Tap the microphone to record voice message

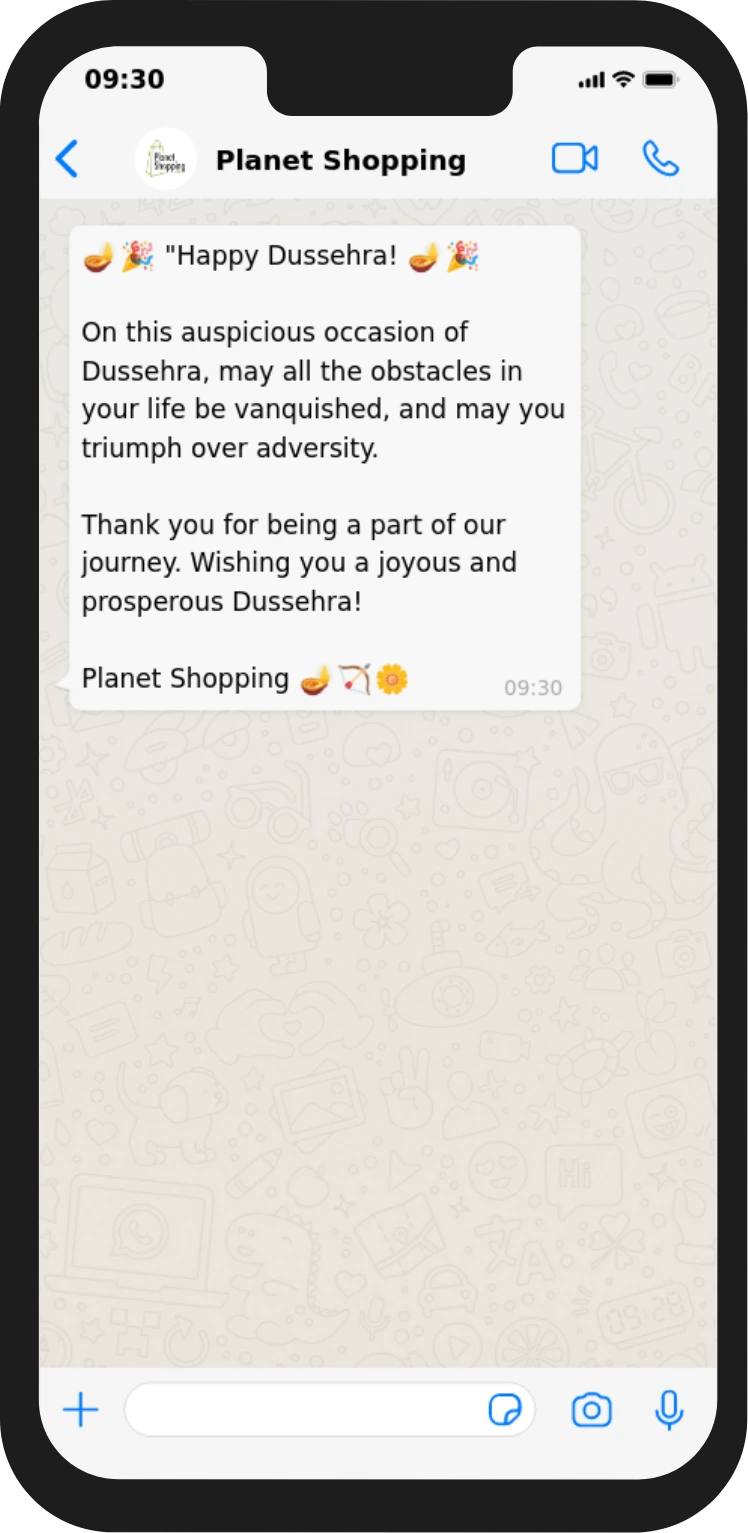pyautogui.click(x=669, y=1411)
